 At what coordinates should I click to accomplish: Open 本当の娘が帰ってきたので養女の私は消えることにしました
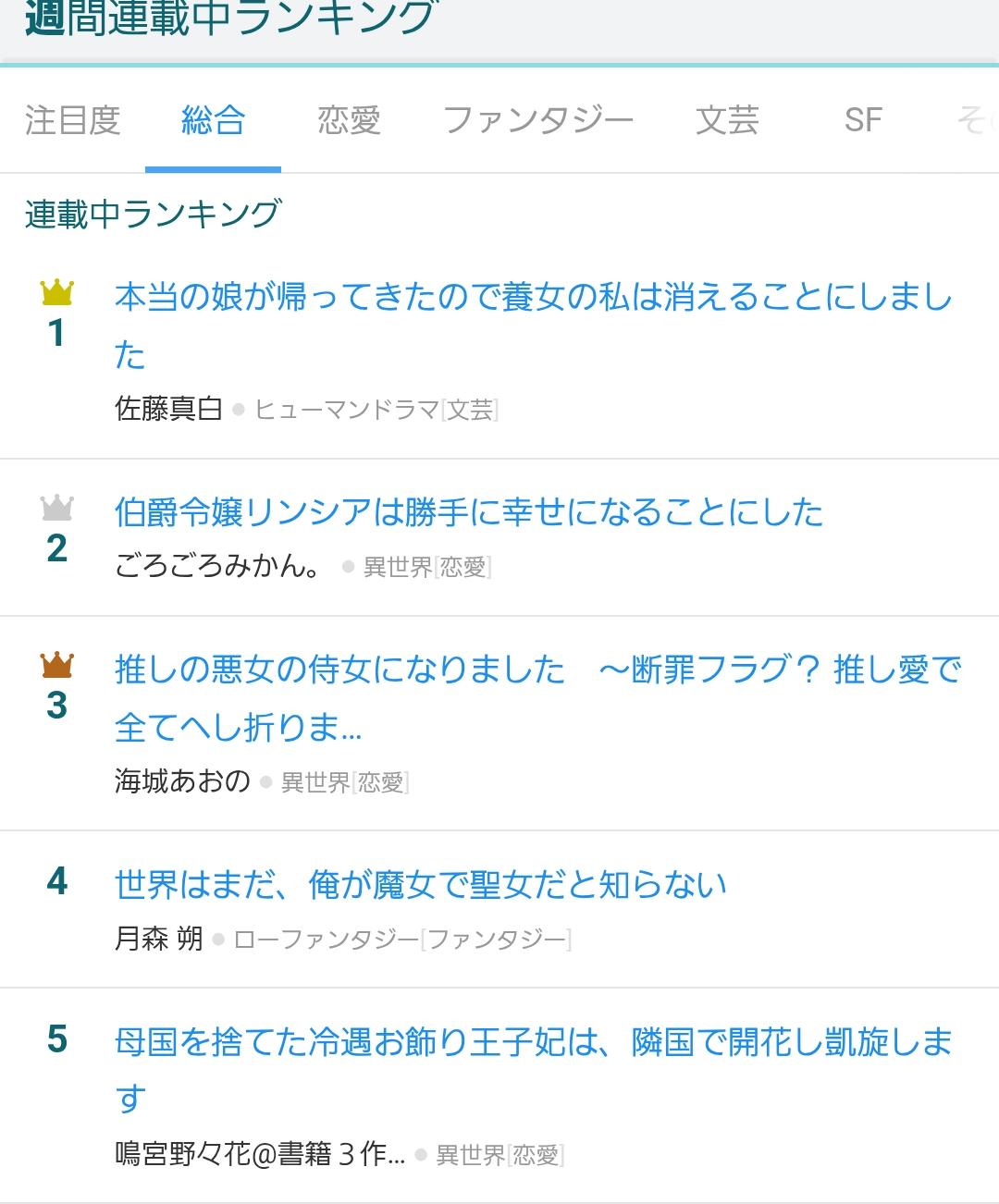(x=533, y=298)
